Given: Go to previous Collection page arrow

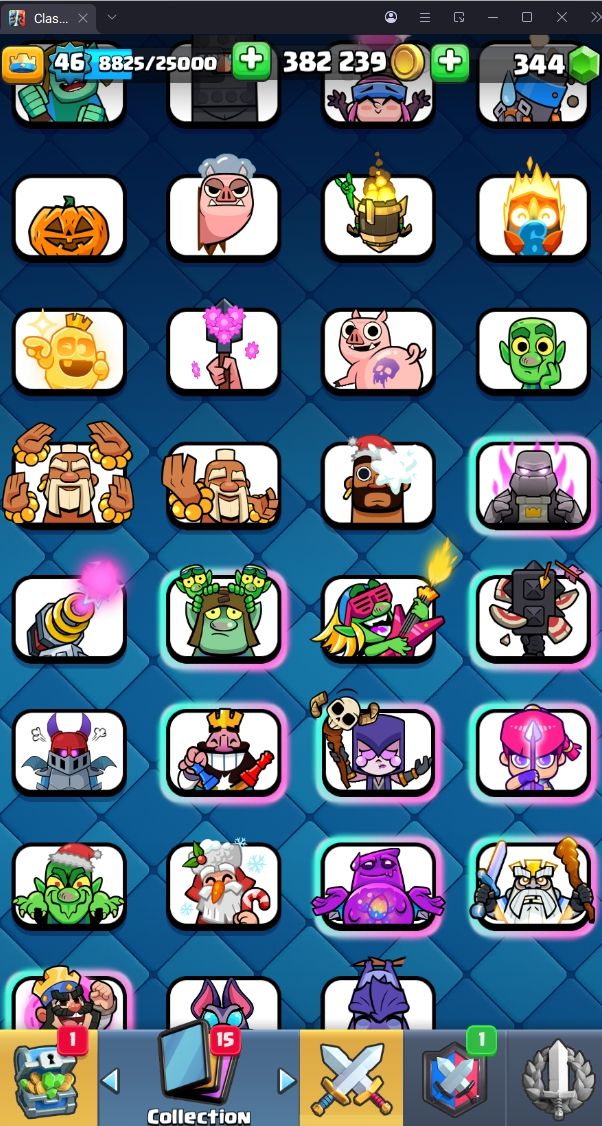Looking at the screenshot, I should 111,1080.
